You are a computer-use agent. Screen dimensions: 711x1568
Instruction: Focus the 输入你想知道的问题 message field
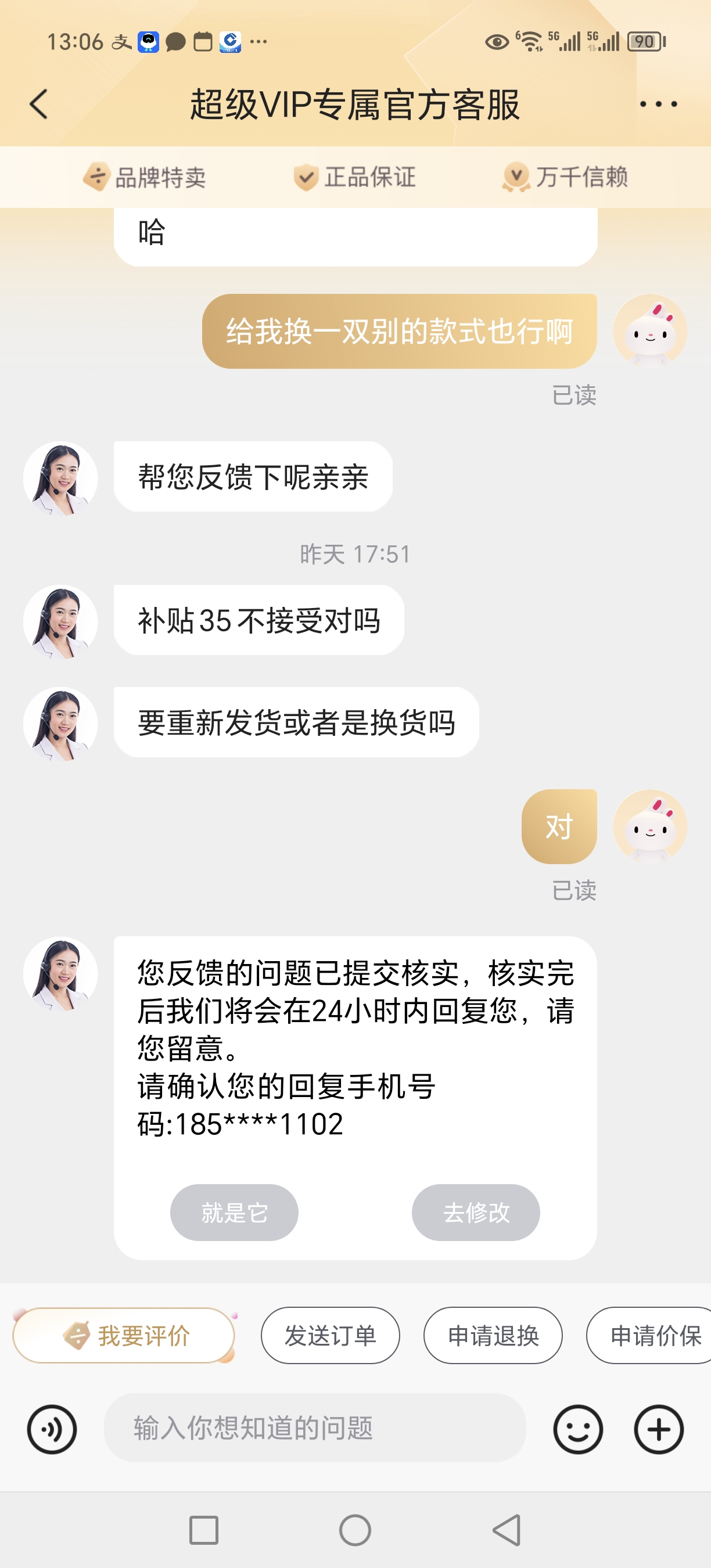coord(314,1427)
